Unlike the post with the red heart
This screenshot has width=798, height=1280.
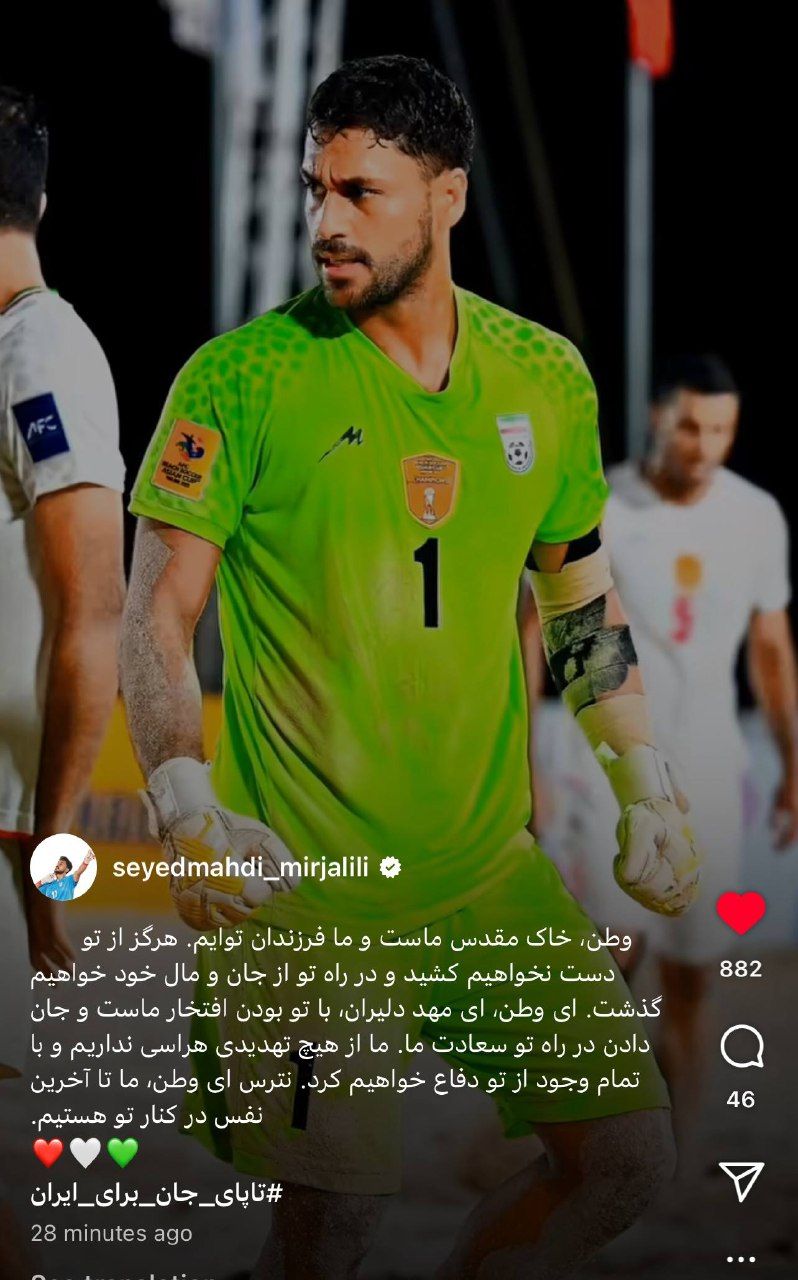click(x=741, y=912)
